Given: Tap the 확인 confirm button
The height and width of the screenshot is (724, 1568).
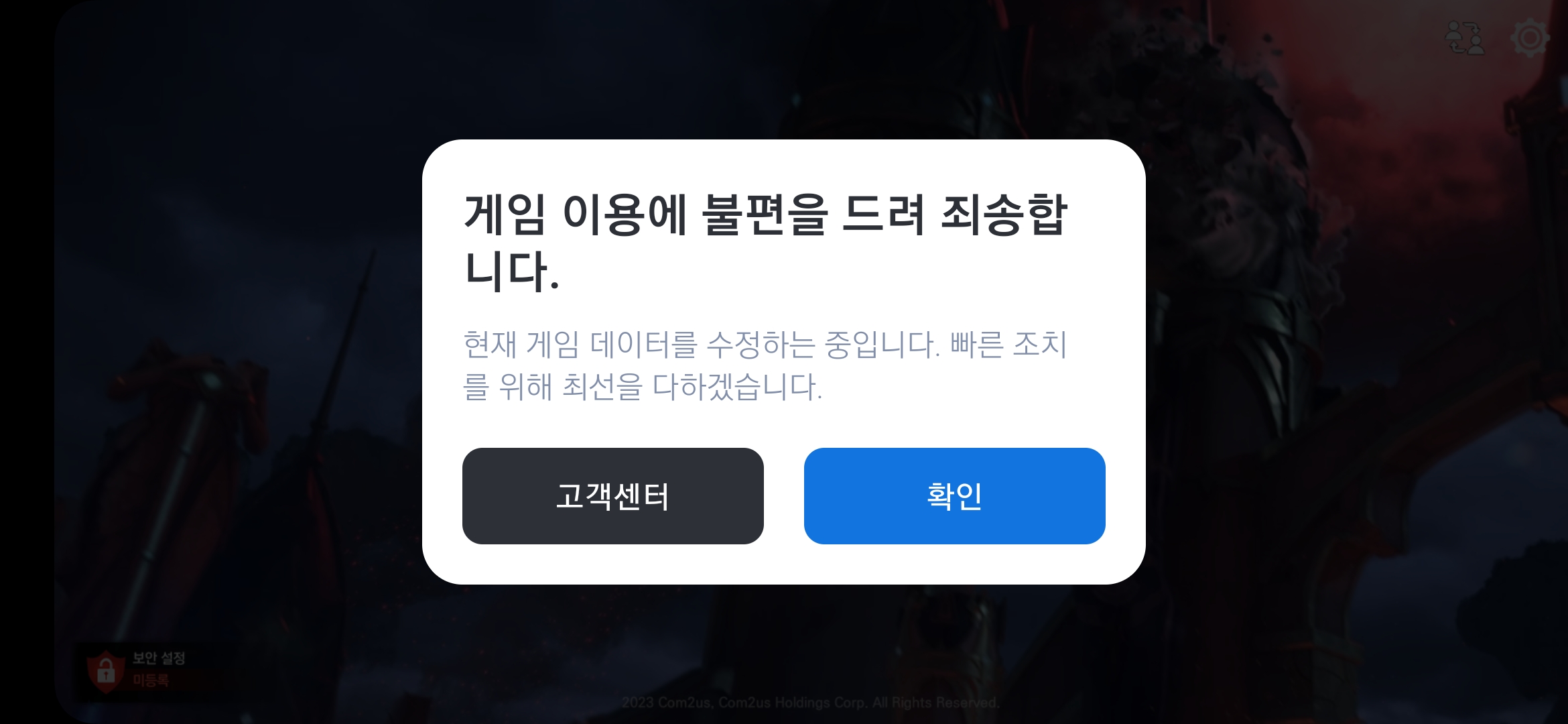Looking at the screenshot, I should click(954, 496).
